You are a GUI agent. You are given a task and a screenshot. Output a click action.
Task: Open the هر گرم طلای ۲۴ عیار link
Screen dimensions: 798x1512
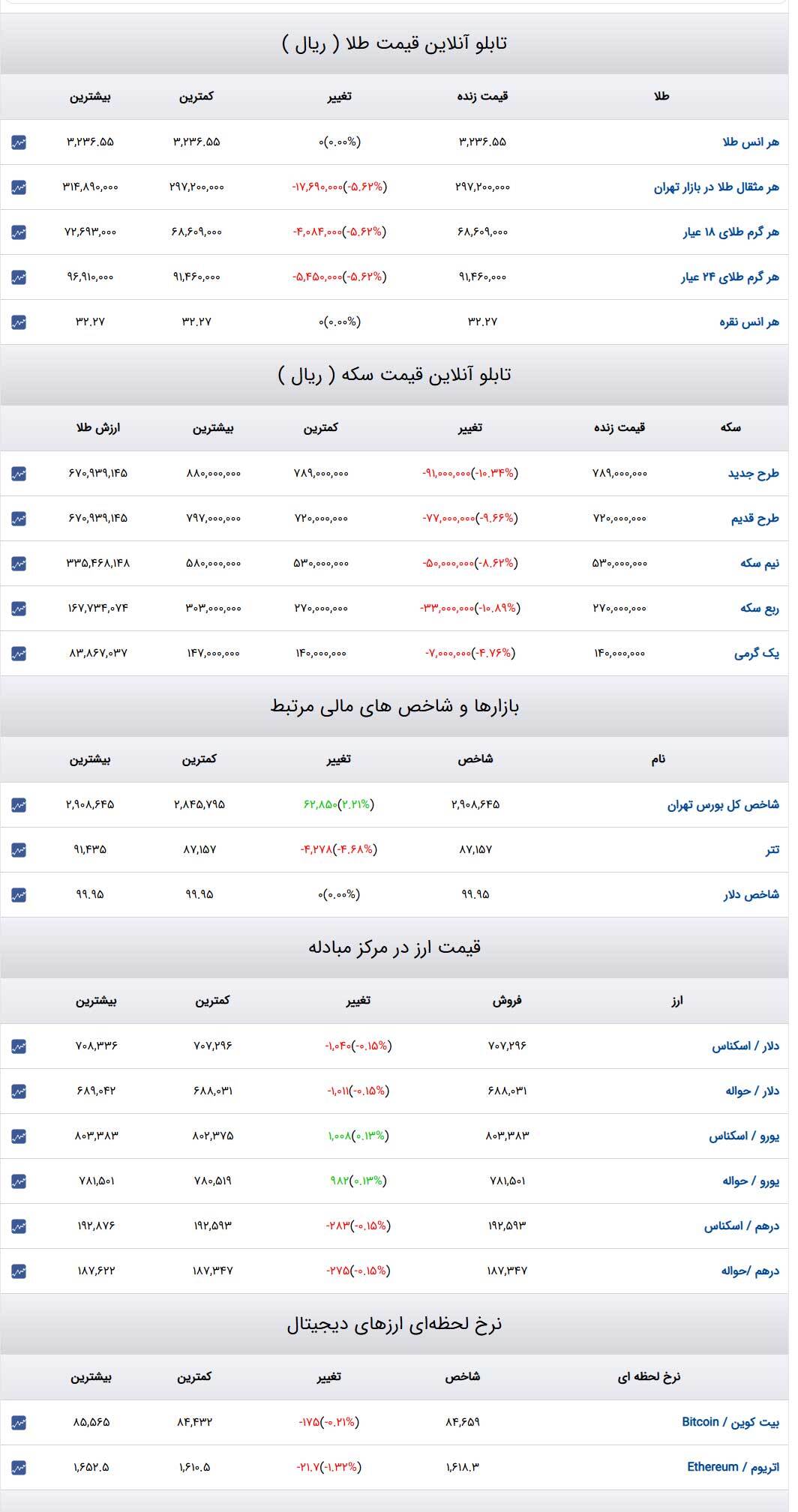click(730, 277)
